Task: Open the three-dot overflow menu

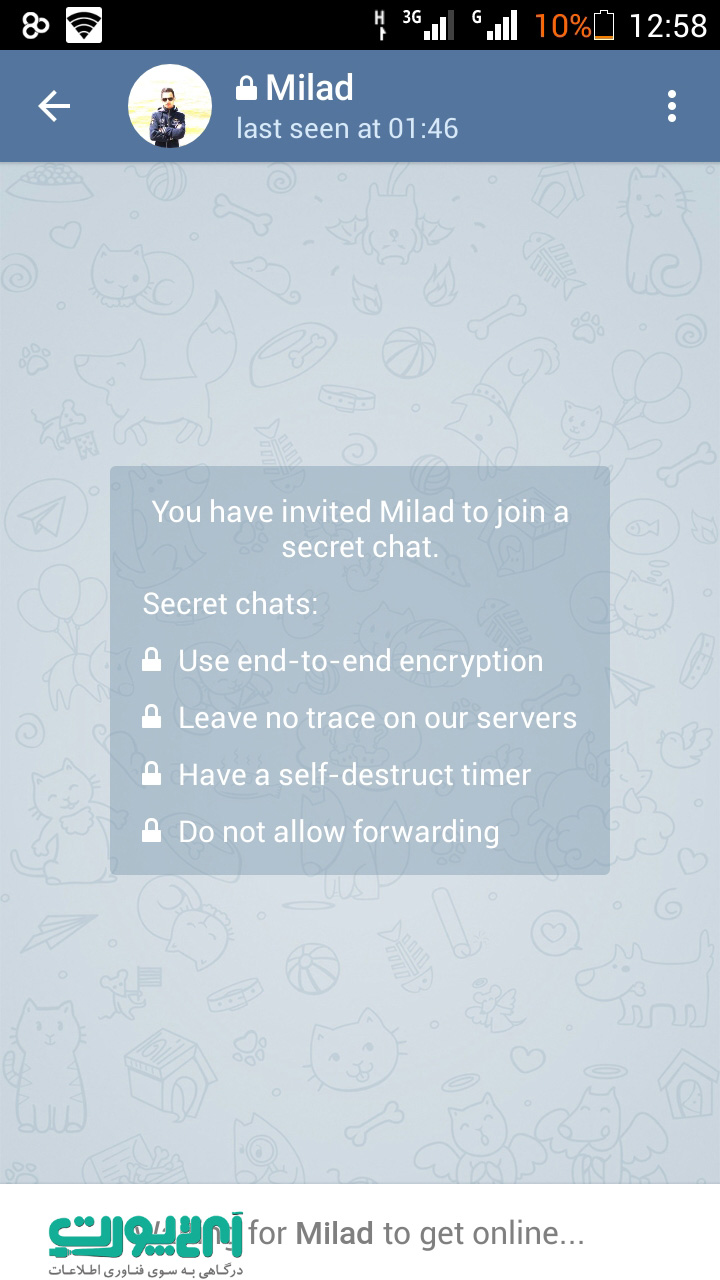Action: point(672,106)
